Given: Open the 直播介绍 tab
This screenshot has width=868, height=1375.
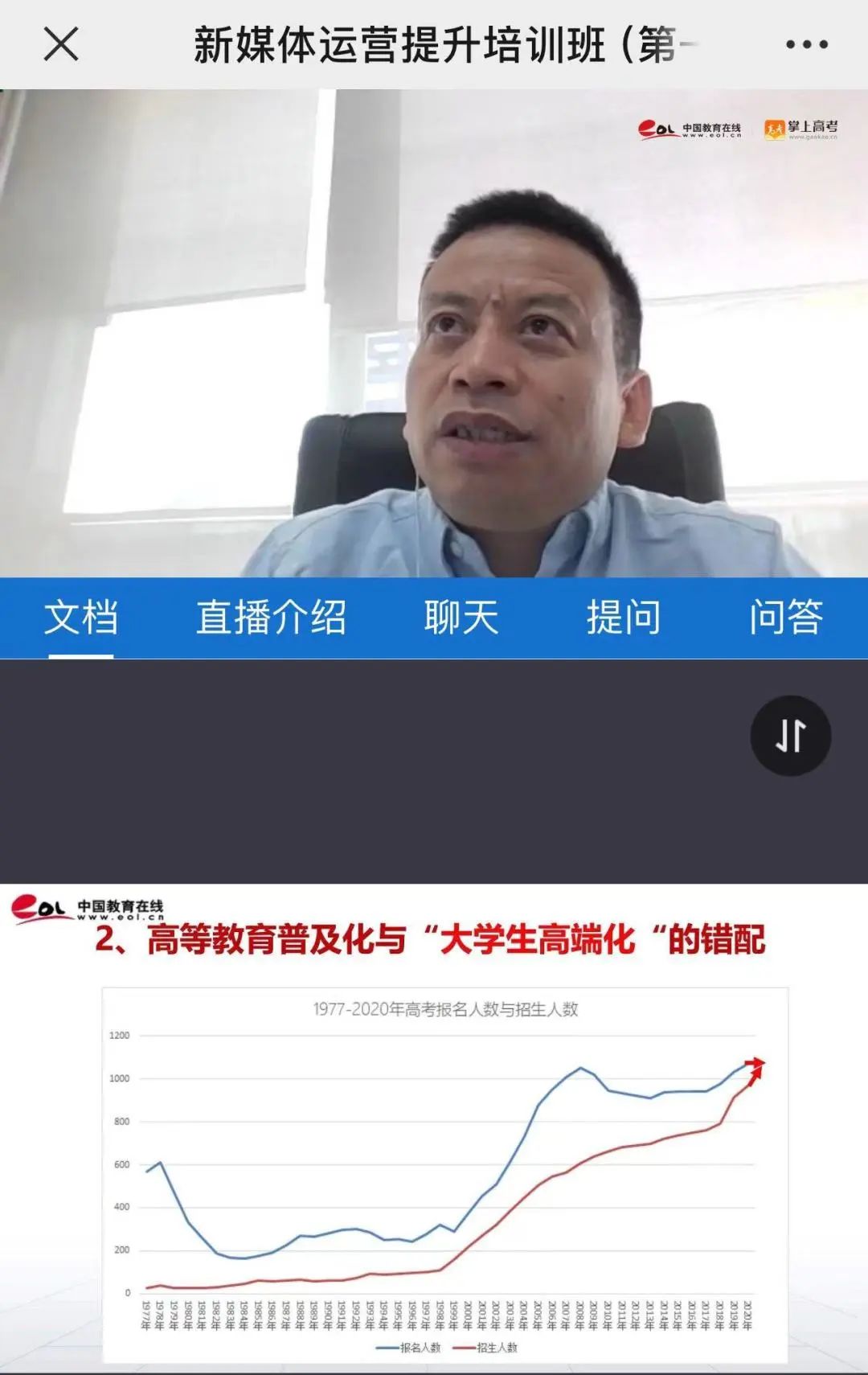Looking at the screenshot, I should pyautogui.click(x=271, y=618).
